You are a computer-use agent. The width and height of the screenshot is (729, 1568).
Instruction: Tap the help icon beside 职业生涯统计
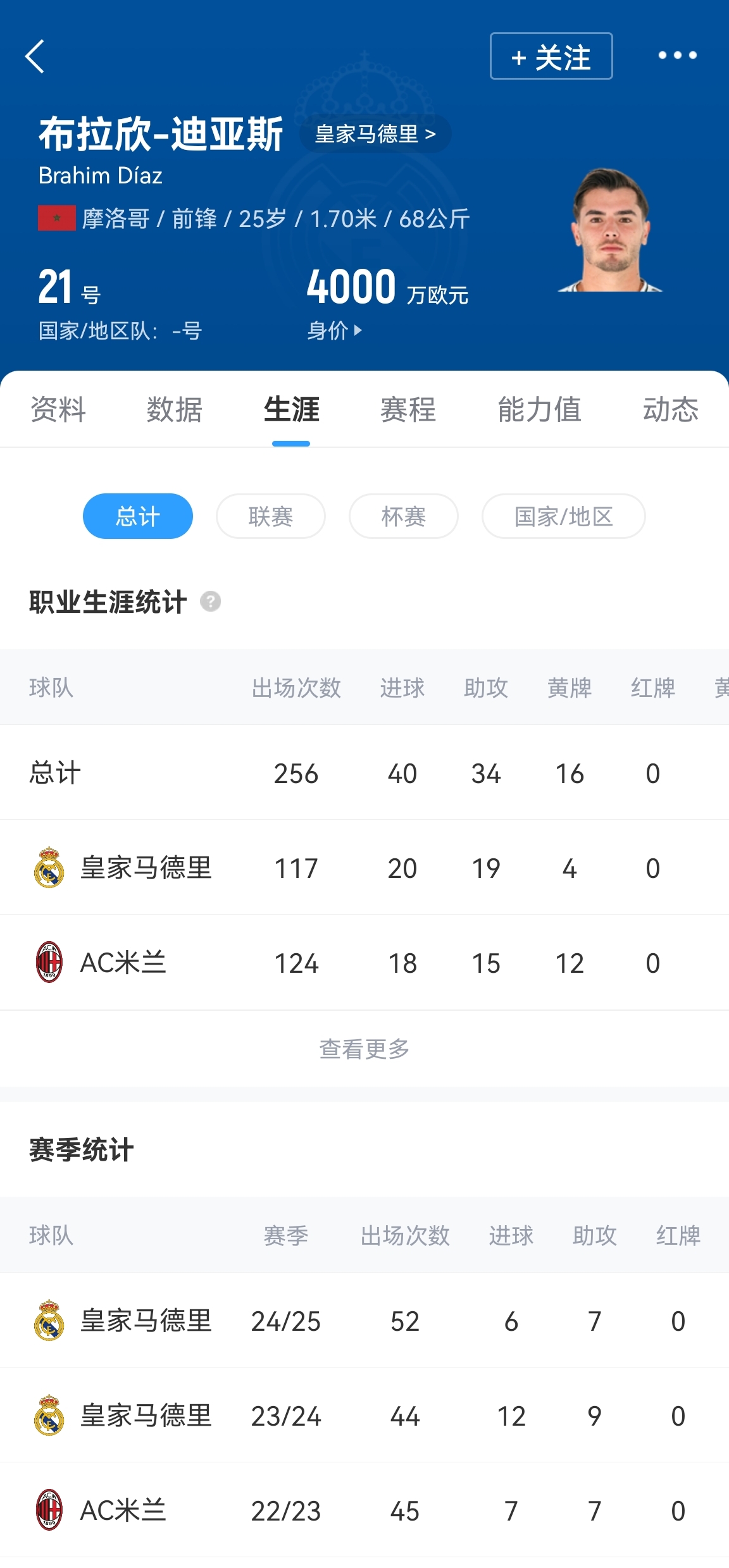211,601
